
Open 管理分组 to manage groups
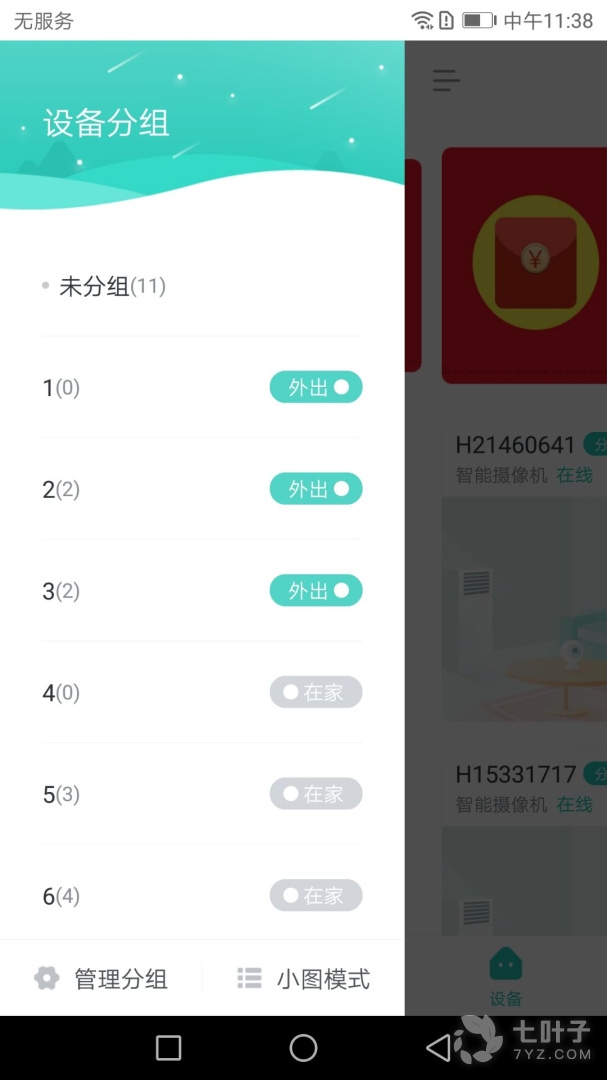(101, 978)
